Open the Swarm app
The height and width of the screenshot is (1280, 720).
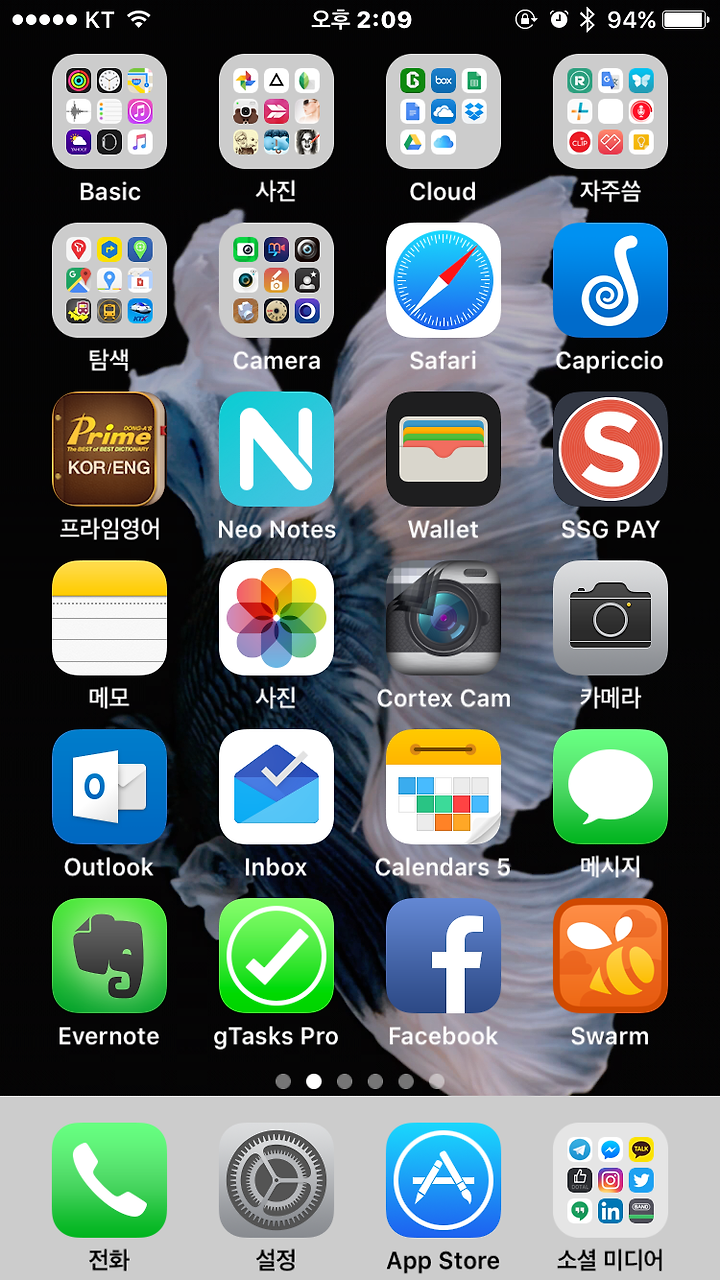click(x=610, y=956)
